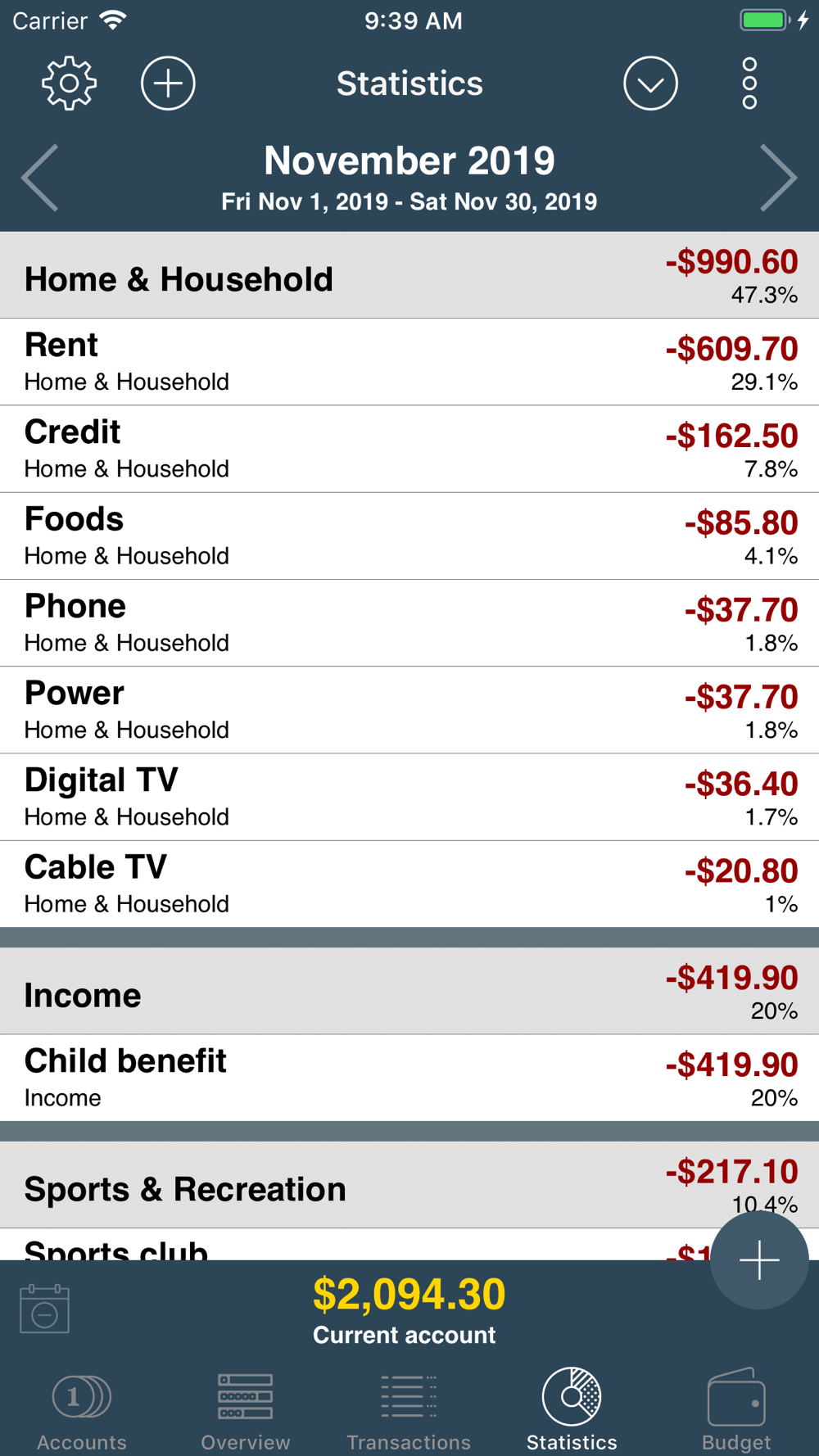Tap the floating plus button
The image size is (819, 1456).
point(759,1260)
